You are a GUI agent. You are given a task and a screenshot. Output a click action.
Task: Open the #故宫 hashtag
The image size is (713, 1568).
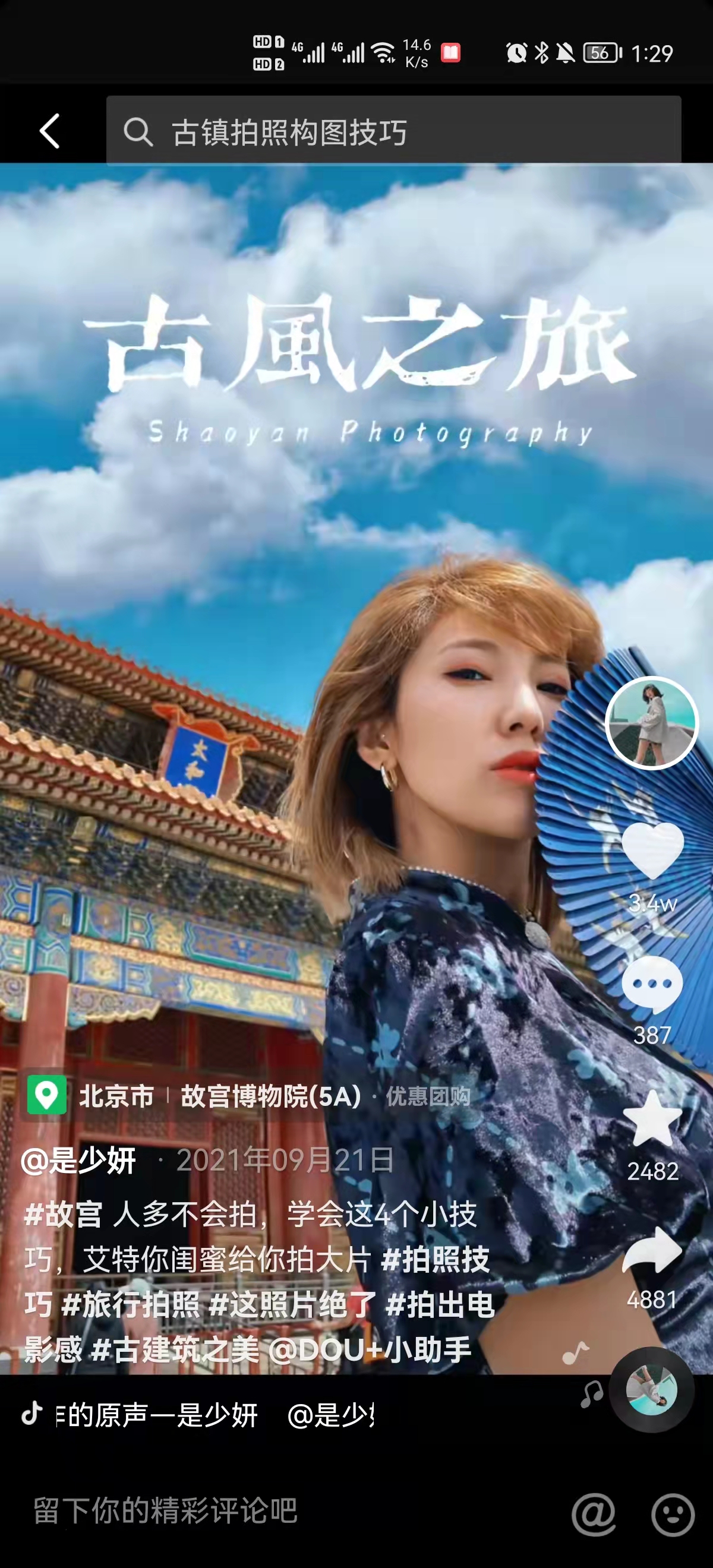coord(64,1215)
